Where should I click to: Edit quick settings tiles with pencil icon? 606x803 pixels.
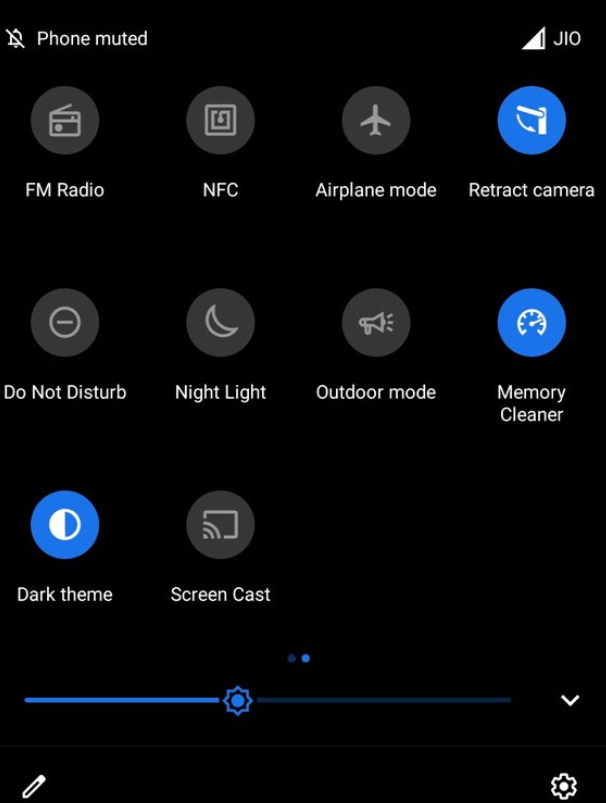pyautogui.click(x=34, y=786)
